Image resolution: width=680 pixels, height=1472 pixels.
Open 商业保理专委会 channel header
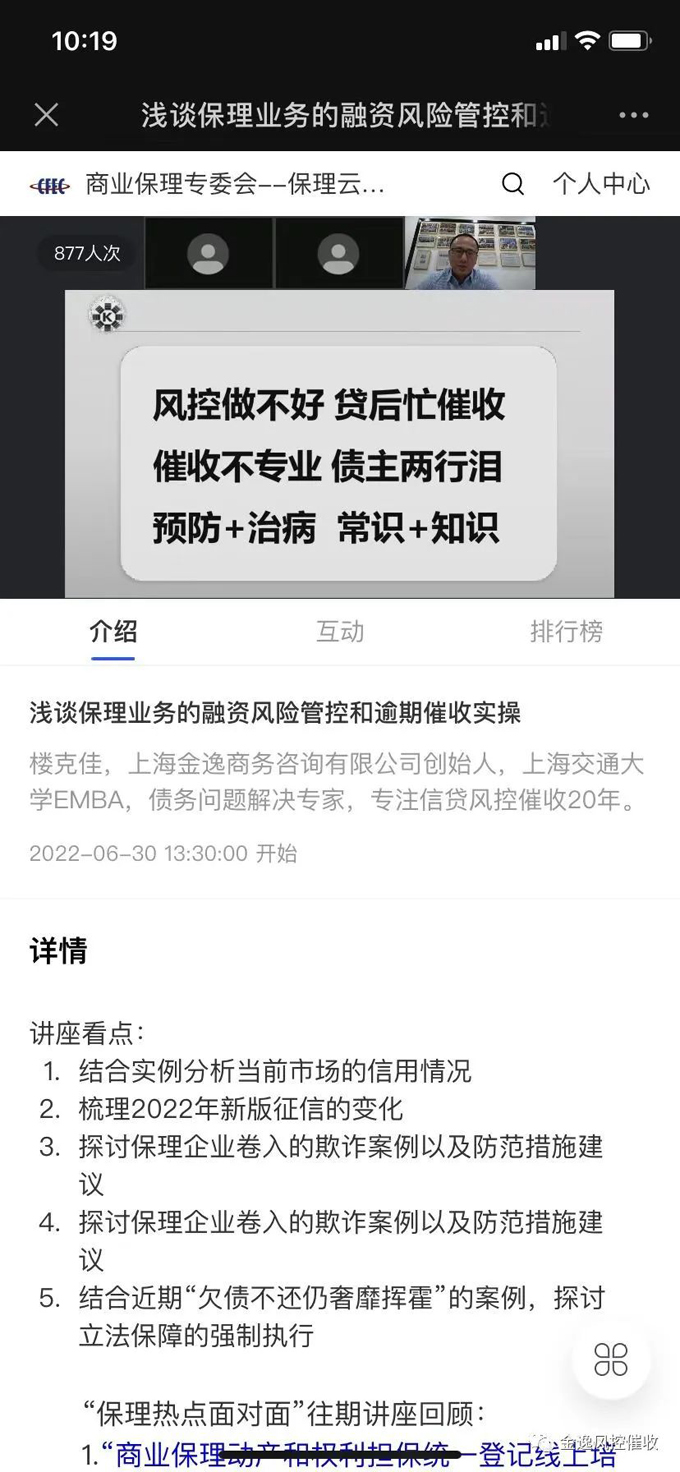tap(234, 184)
